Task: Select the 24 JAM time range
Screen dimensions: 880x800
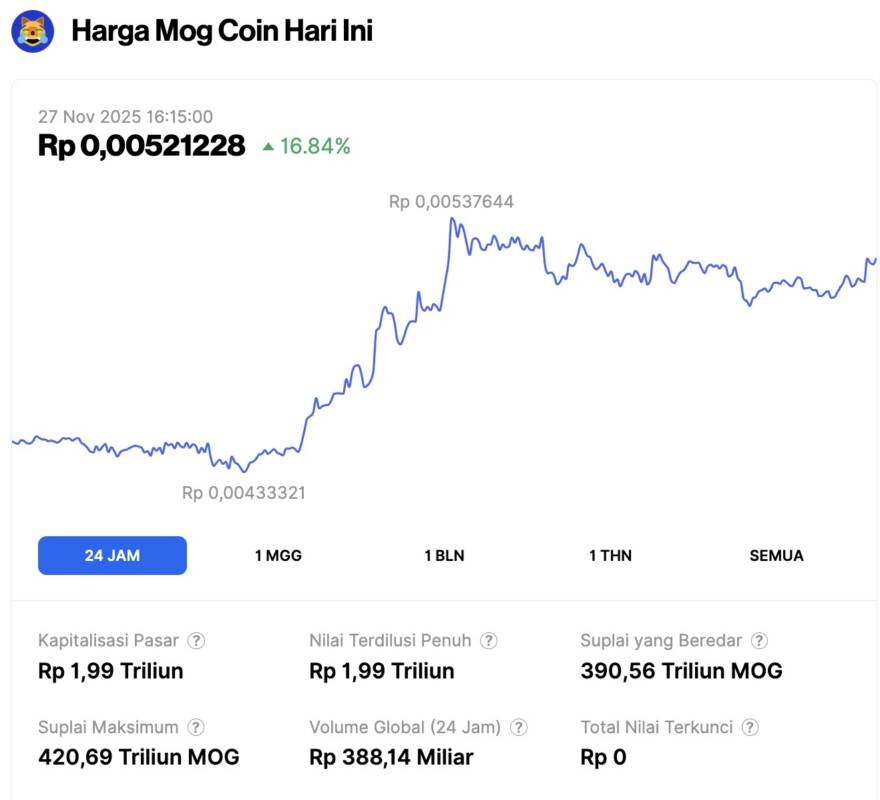Action: click(112, 556)
